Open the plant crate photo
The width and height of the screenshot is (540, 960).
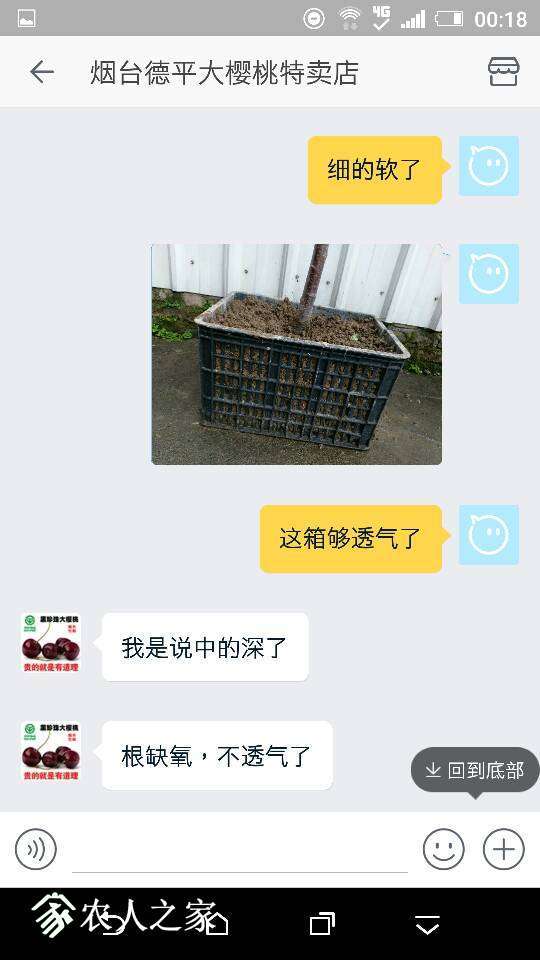pyautogui.click(x=296, y=354)
